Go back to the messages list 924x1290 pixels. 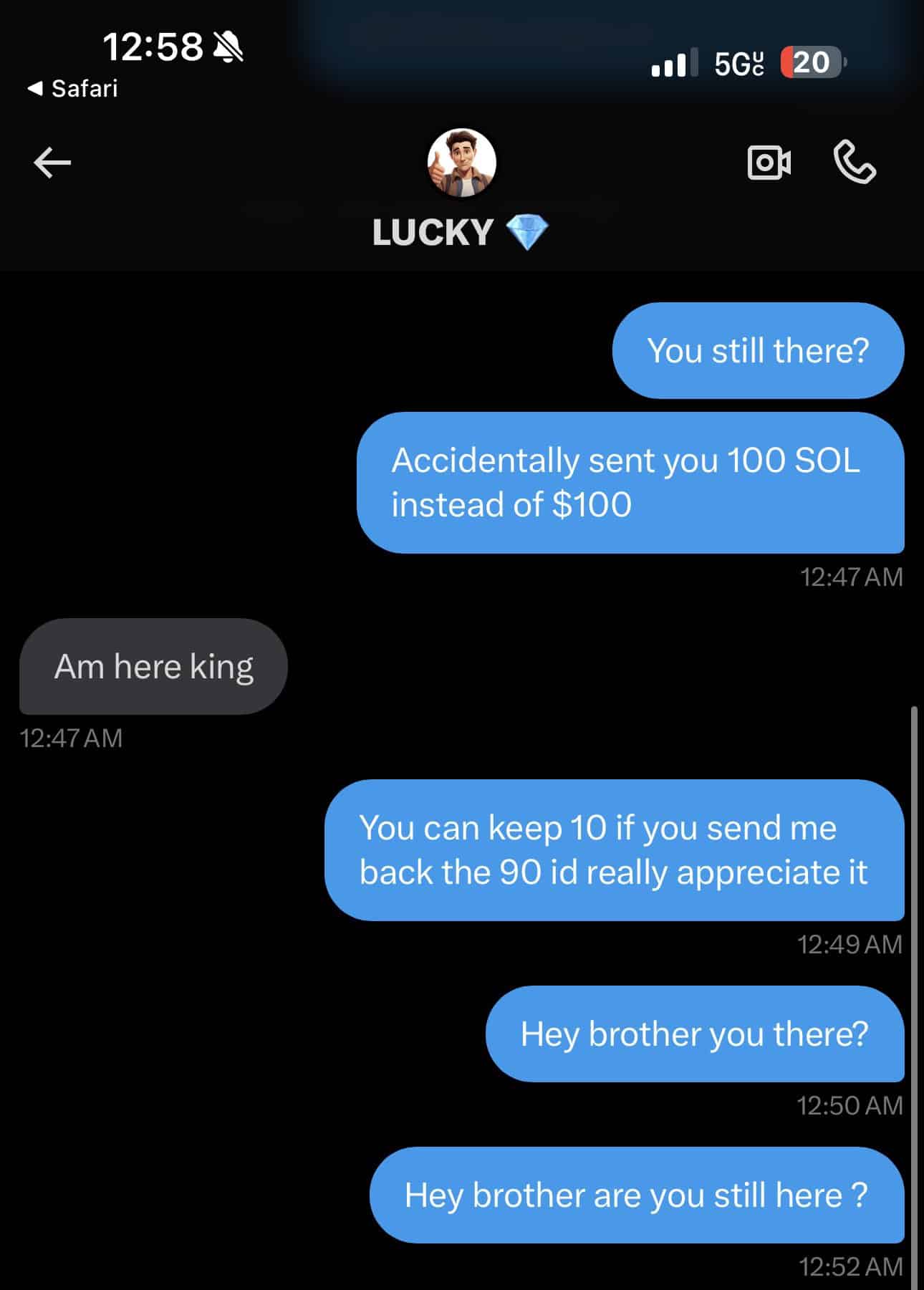coord(52,163)
